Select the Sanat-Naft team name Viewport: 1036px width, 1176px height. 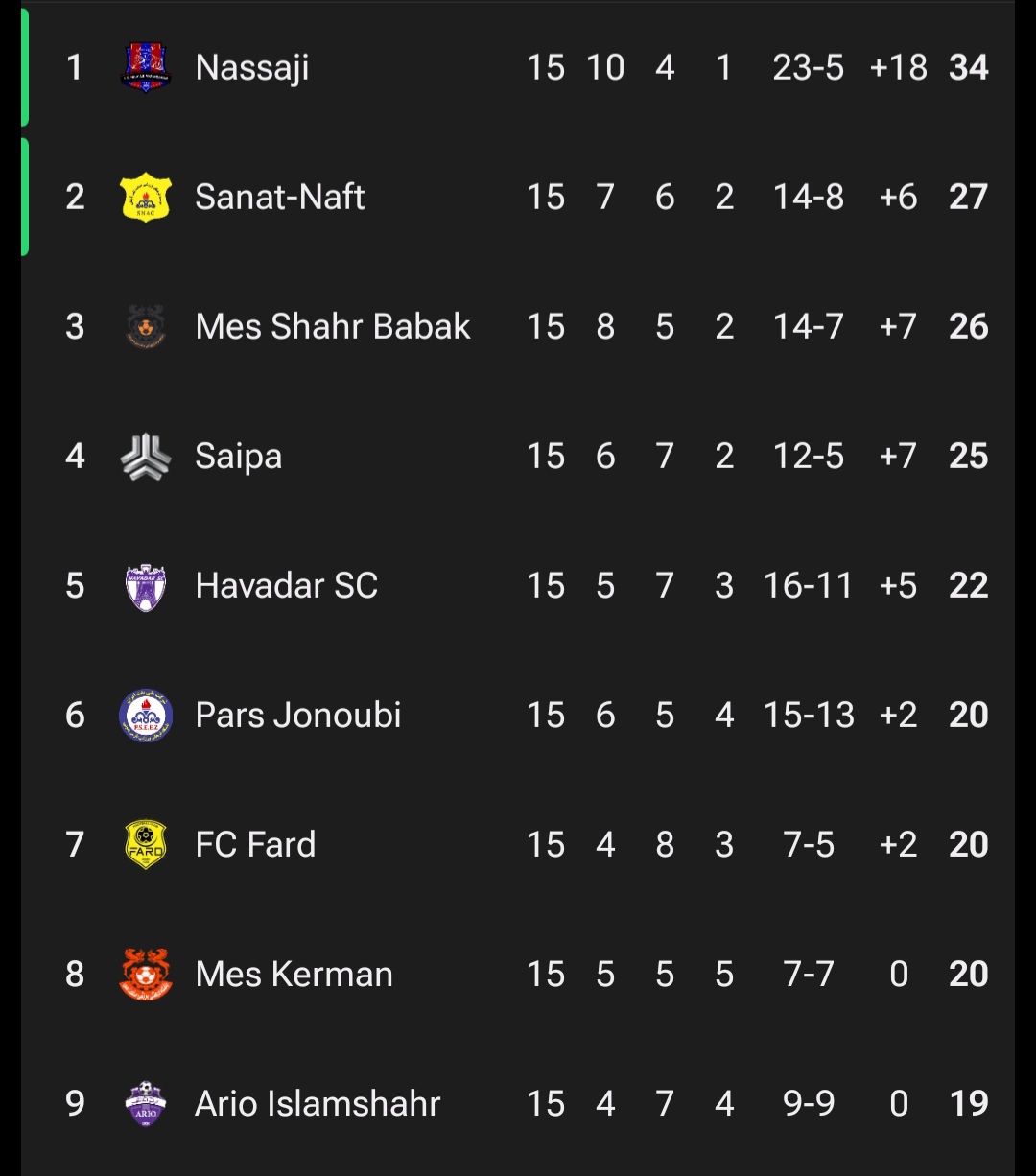(x=279, y=197)
